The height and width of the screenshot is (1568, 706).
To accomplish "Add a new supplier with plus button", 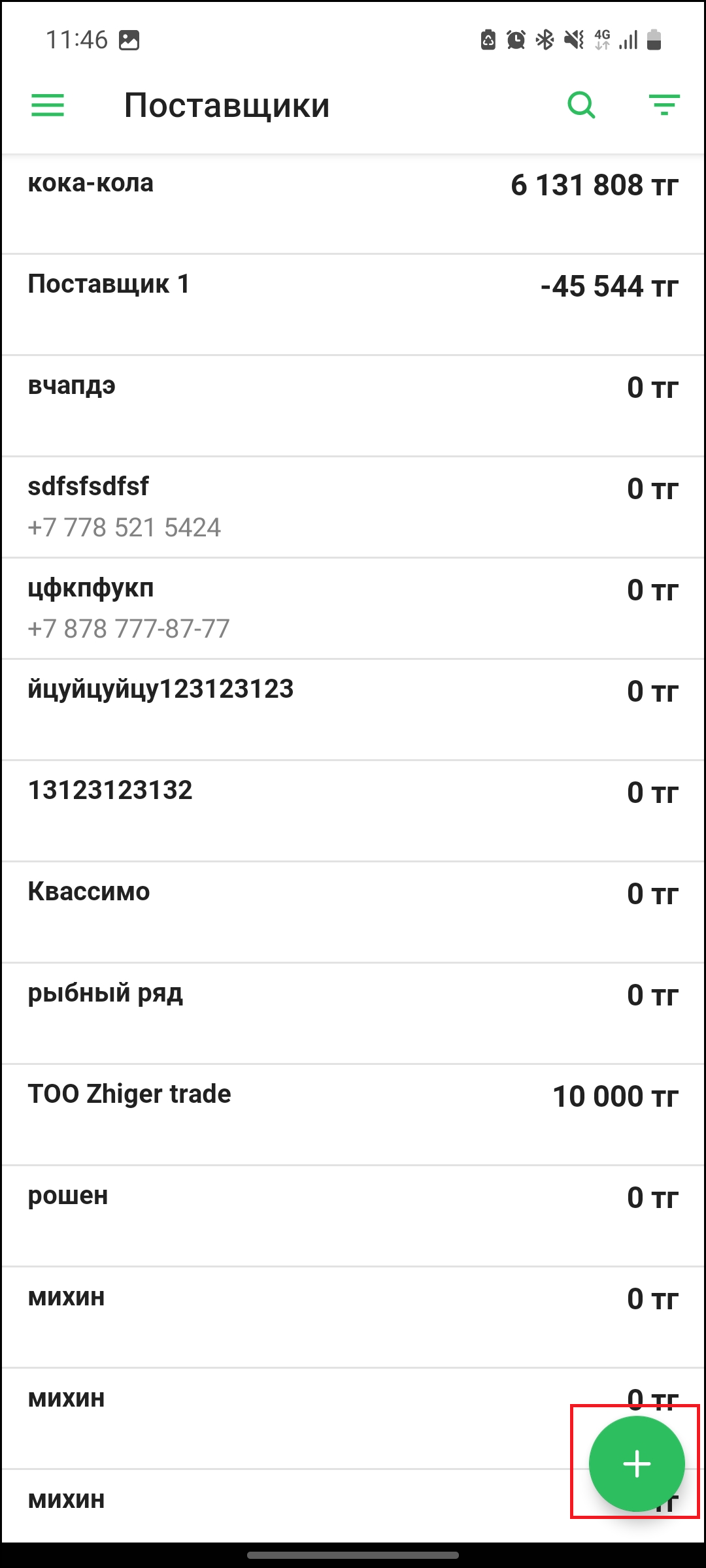I will [x=637, y=1463].
